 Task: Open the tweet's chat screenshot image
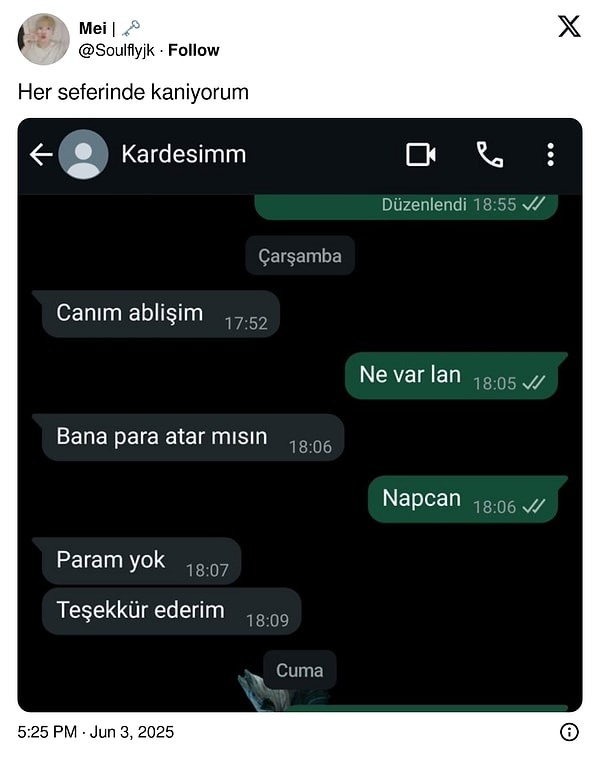point(300,415)
